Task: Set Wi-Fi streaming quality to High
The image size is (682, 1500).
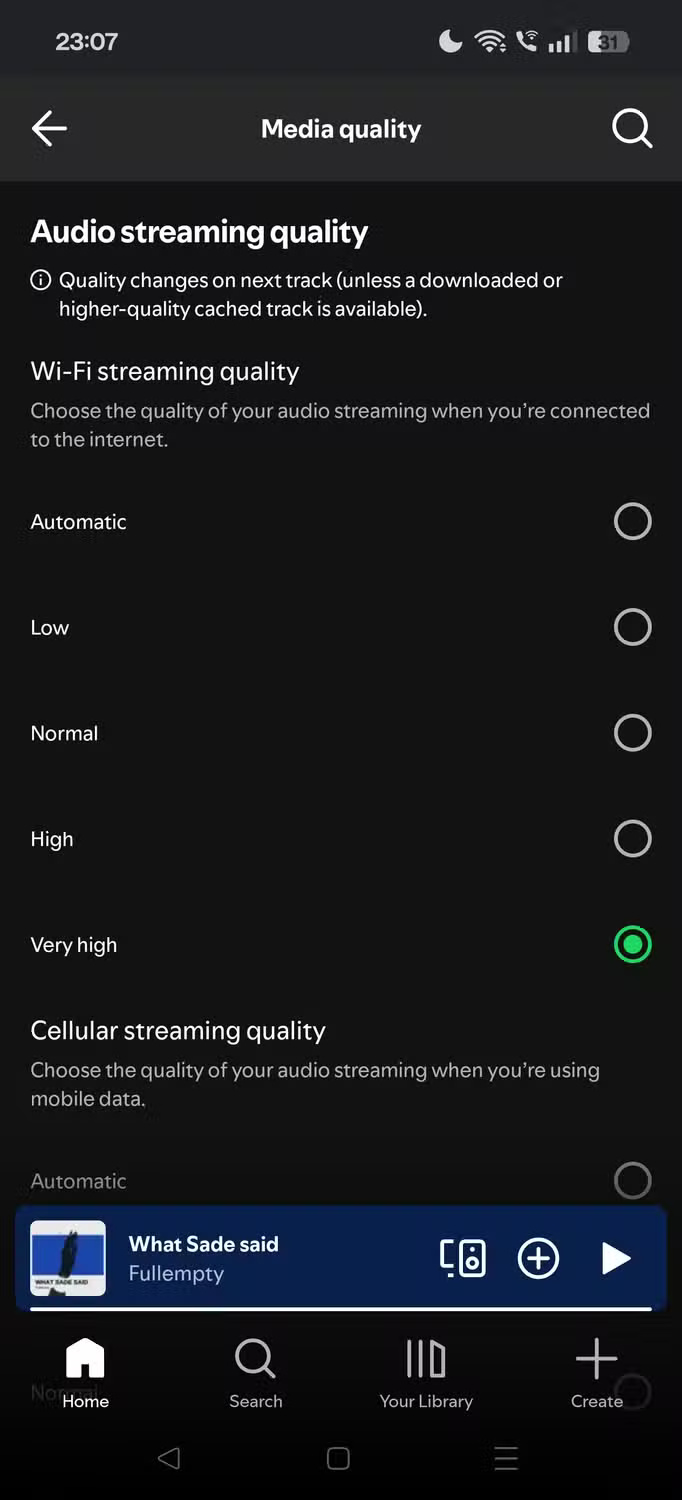Action: coord(632,839)
